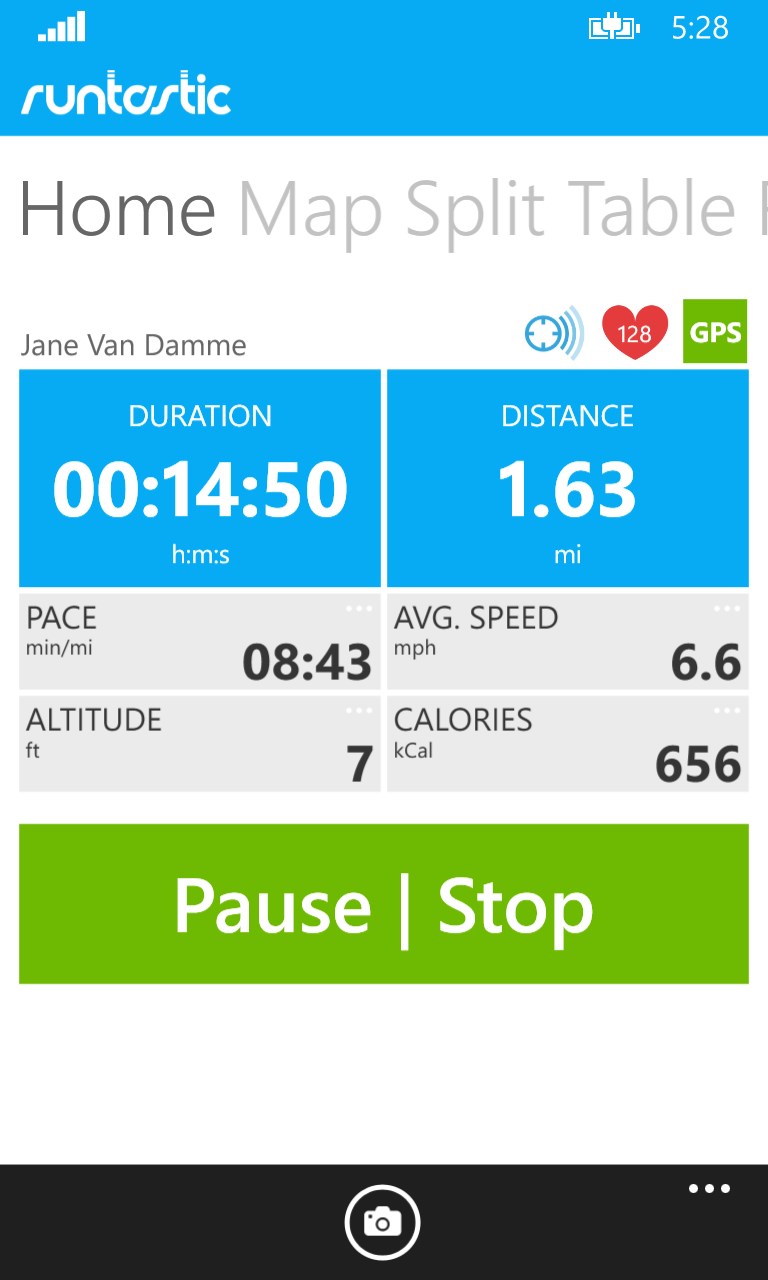Open the Split Table tab

point(570,210)
